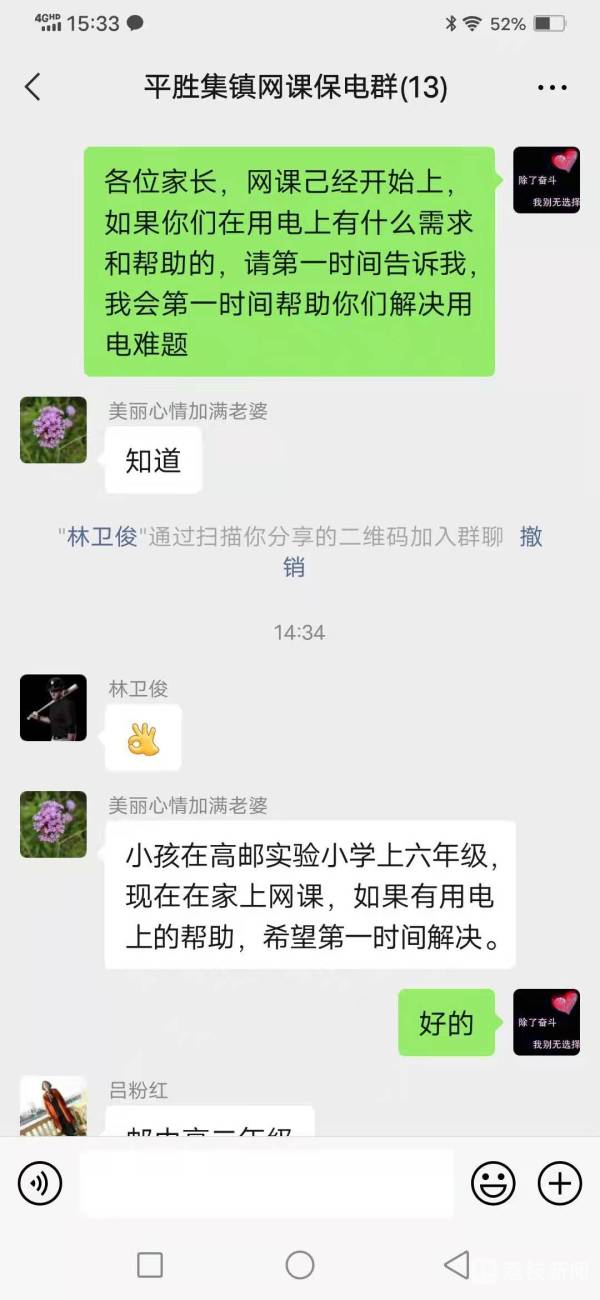Viewport: 600px width, 1300px height.
Task: Go back from the group chat
Action: (x=33, y=87)
